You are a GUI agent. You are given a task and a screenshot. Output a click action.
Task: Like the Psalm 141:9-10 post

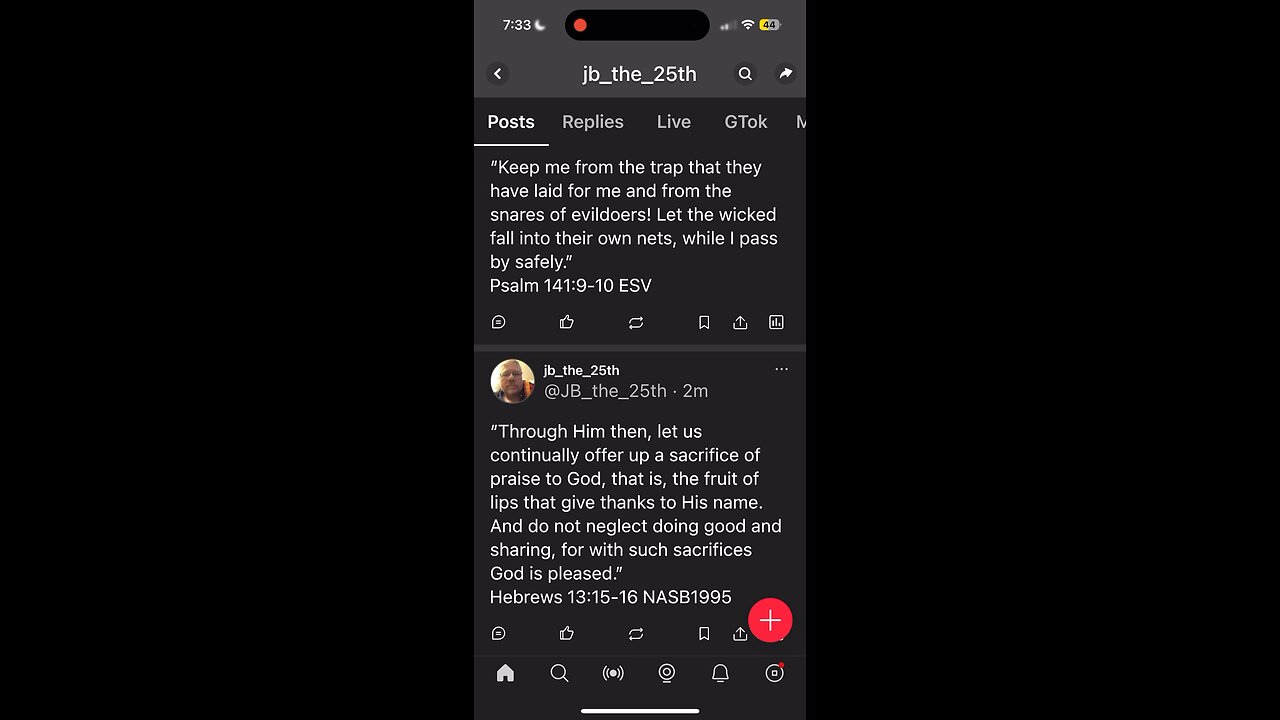point(567,322)
